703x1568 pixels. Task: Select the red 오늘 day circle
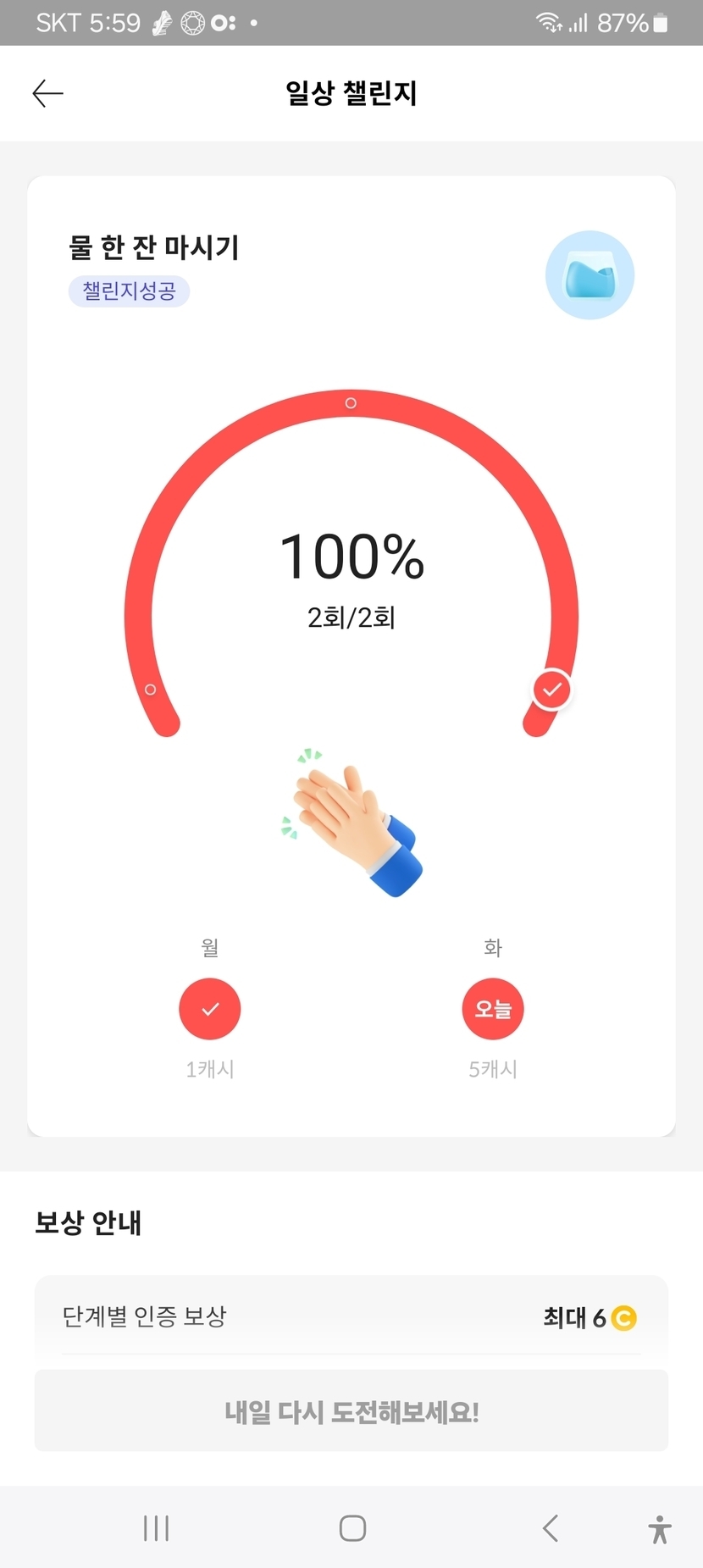(493, 1009)
